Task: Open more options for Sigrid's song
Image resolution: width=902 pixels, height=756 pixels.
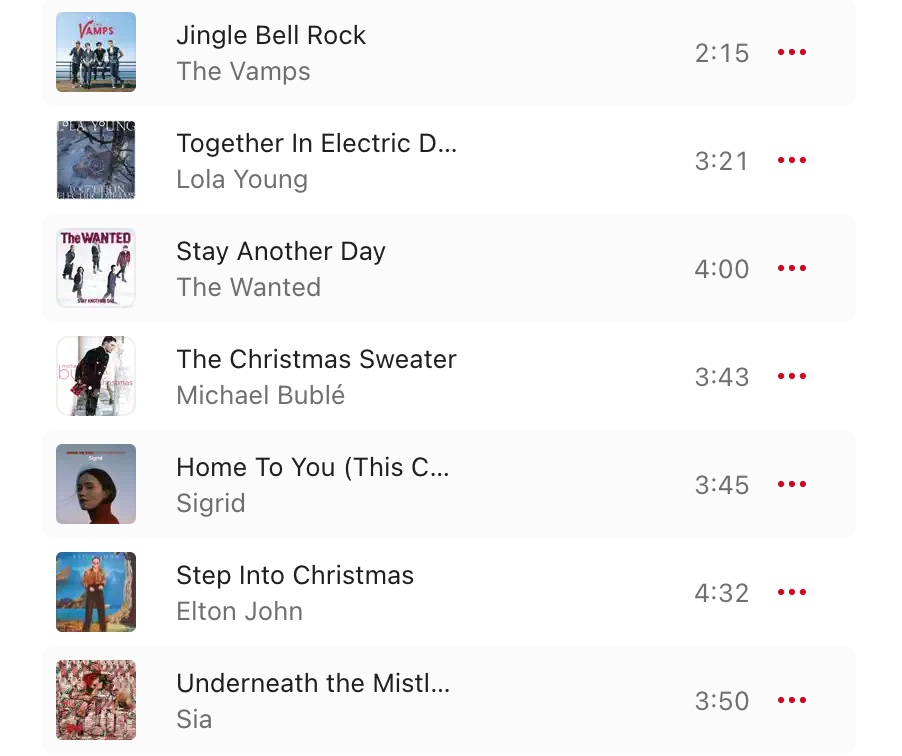Action: tap(791, 484)
